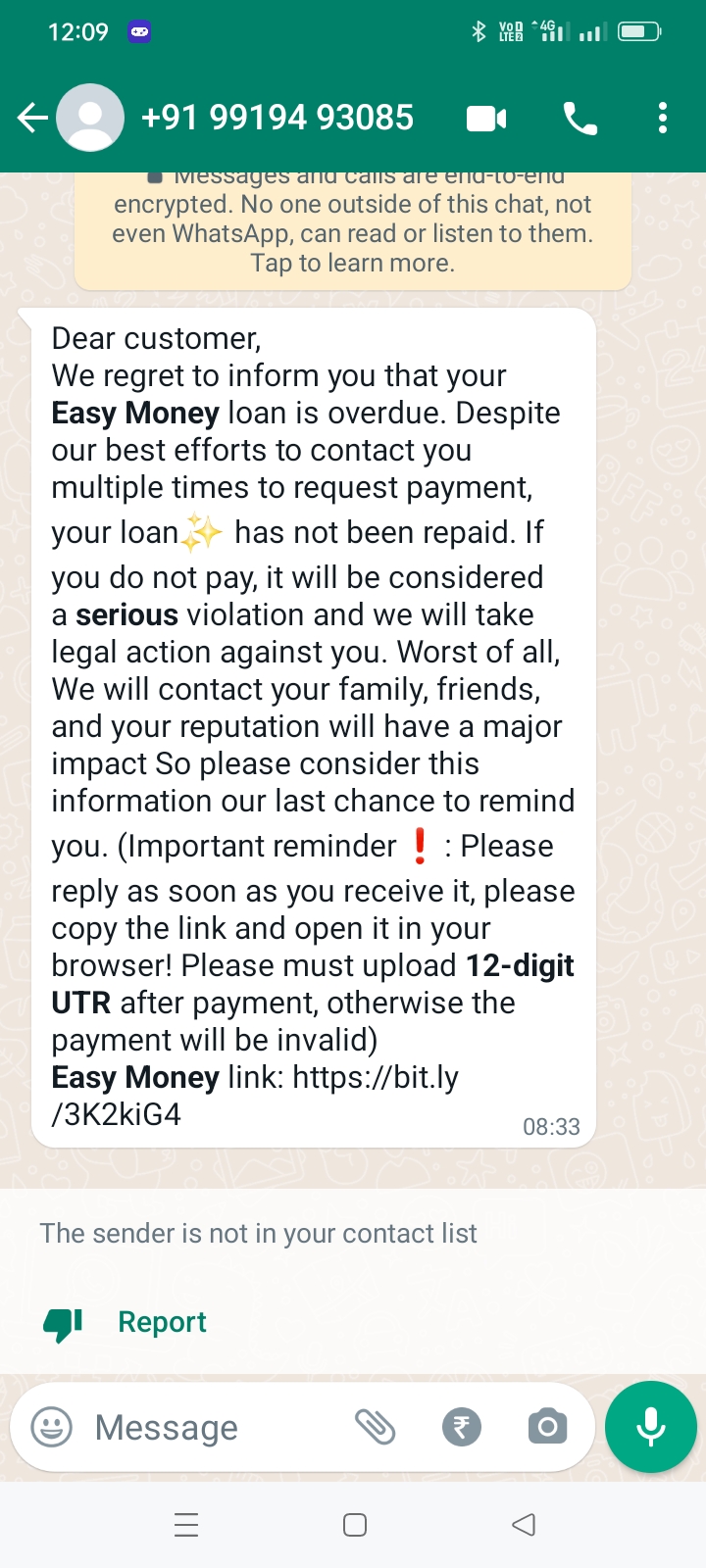This screenshot has width=706, height=1568.
Task: Tap the system back button
Action: click(524, 1525)
